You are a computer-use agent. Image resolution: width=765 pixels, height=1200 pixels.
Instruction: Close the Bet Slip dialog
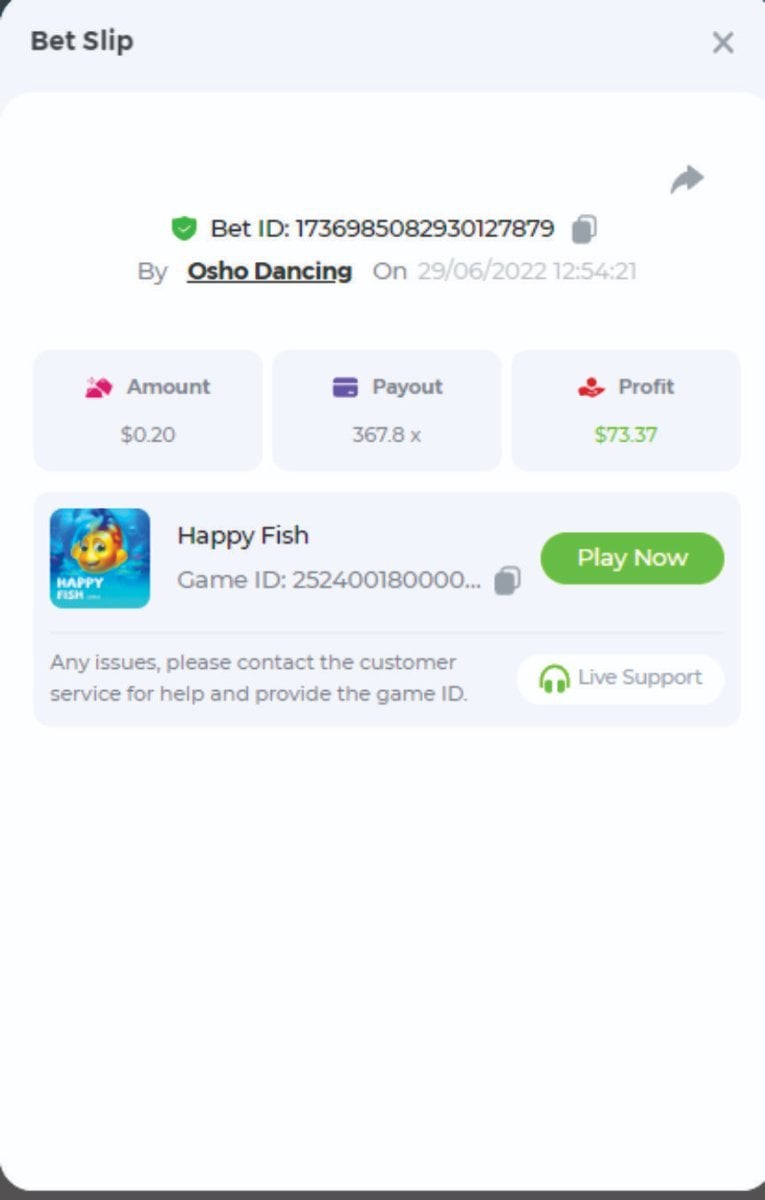(x=722, y=42)
